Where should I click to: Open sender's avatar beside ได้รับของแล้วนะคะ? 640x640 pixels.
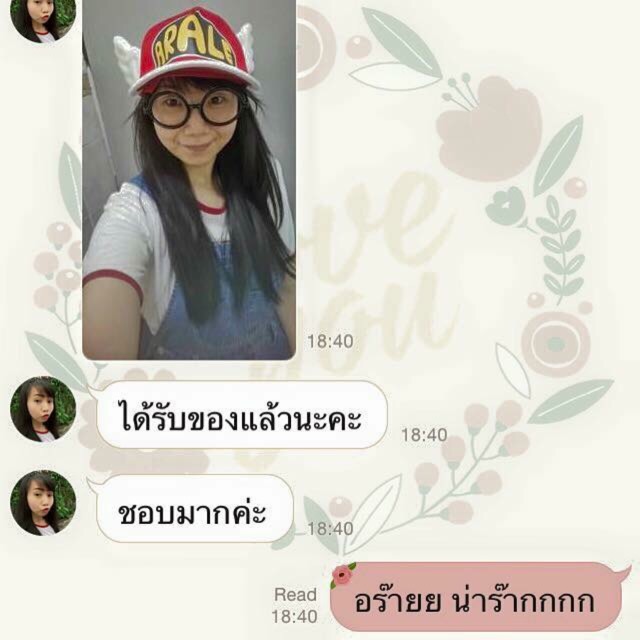[x=43, y=409]
